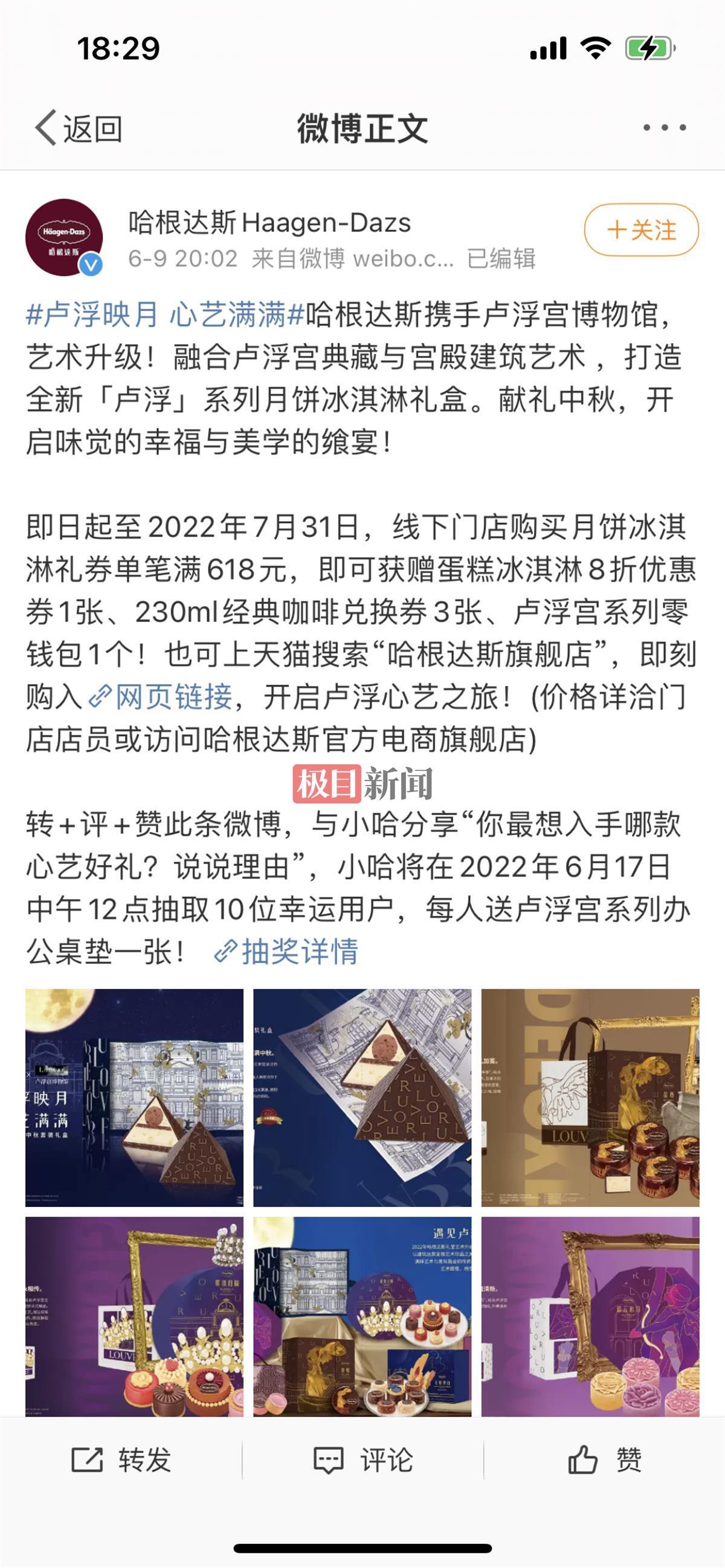Open sixth photo with purple mooncakes
The width and height of the screenshot is (725, 1568).
pyautogui.click(x=590, y=1316)
